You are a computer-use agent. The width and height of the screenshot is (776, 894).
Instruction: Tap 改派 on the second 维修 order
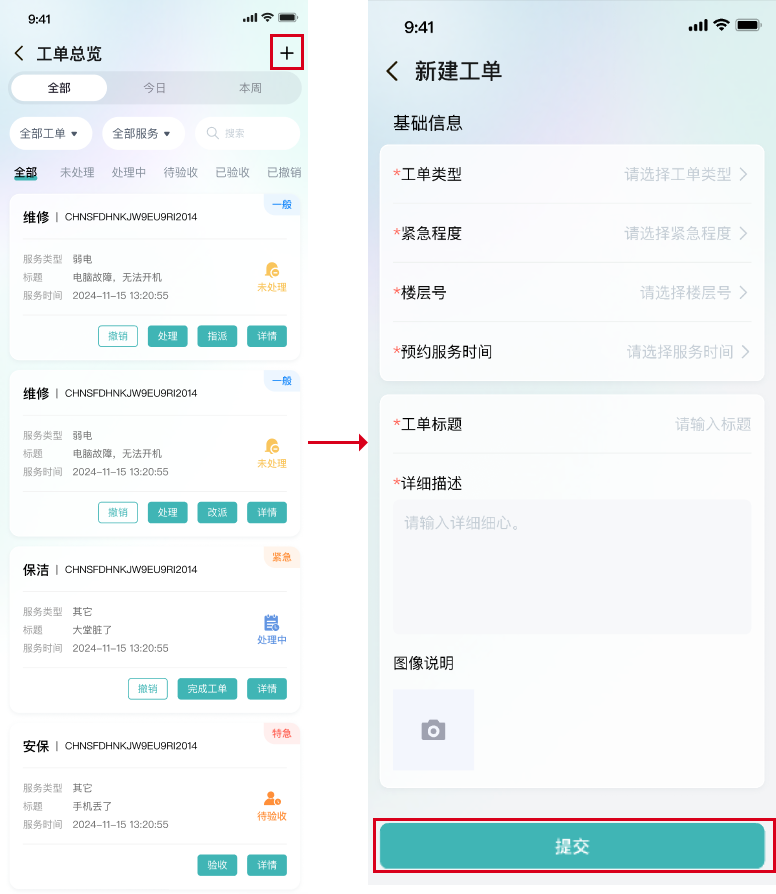tap(217, 512)
